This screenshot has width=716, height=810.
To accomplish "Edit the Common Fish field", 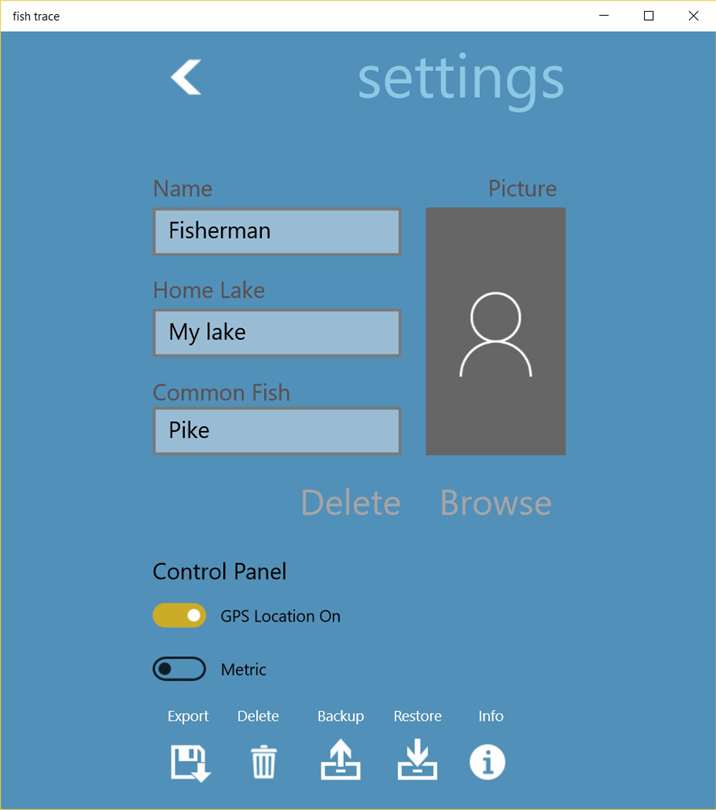I will click(277, 431).
